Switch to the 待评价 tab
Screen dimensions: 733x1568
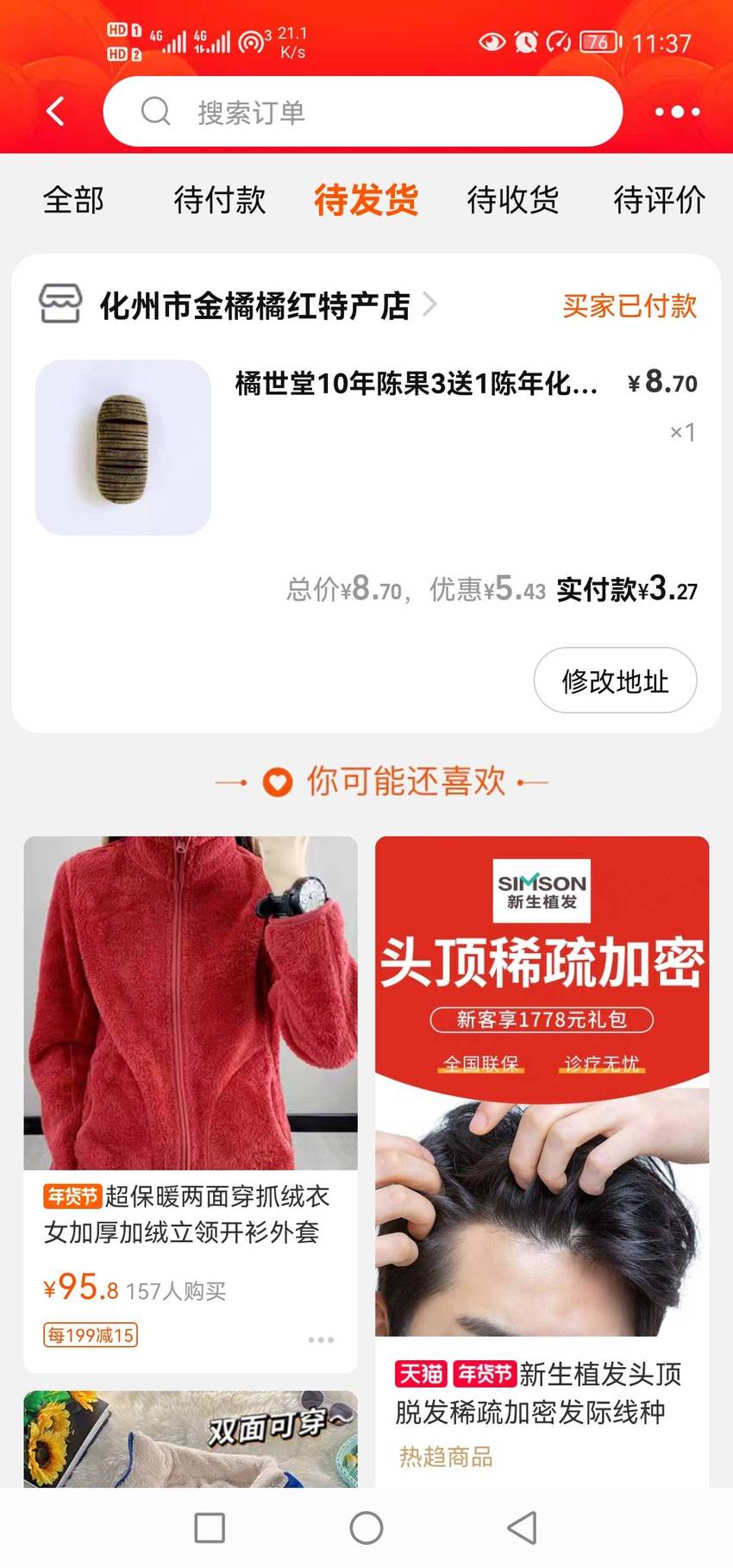pyautogui.click(x=660, y=200)
